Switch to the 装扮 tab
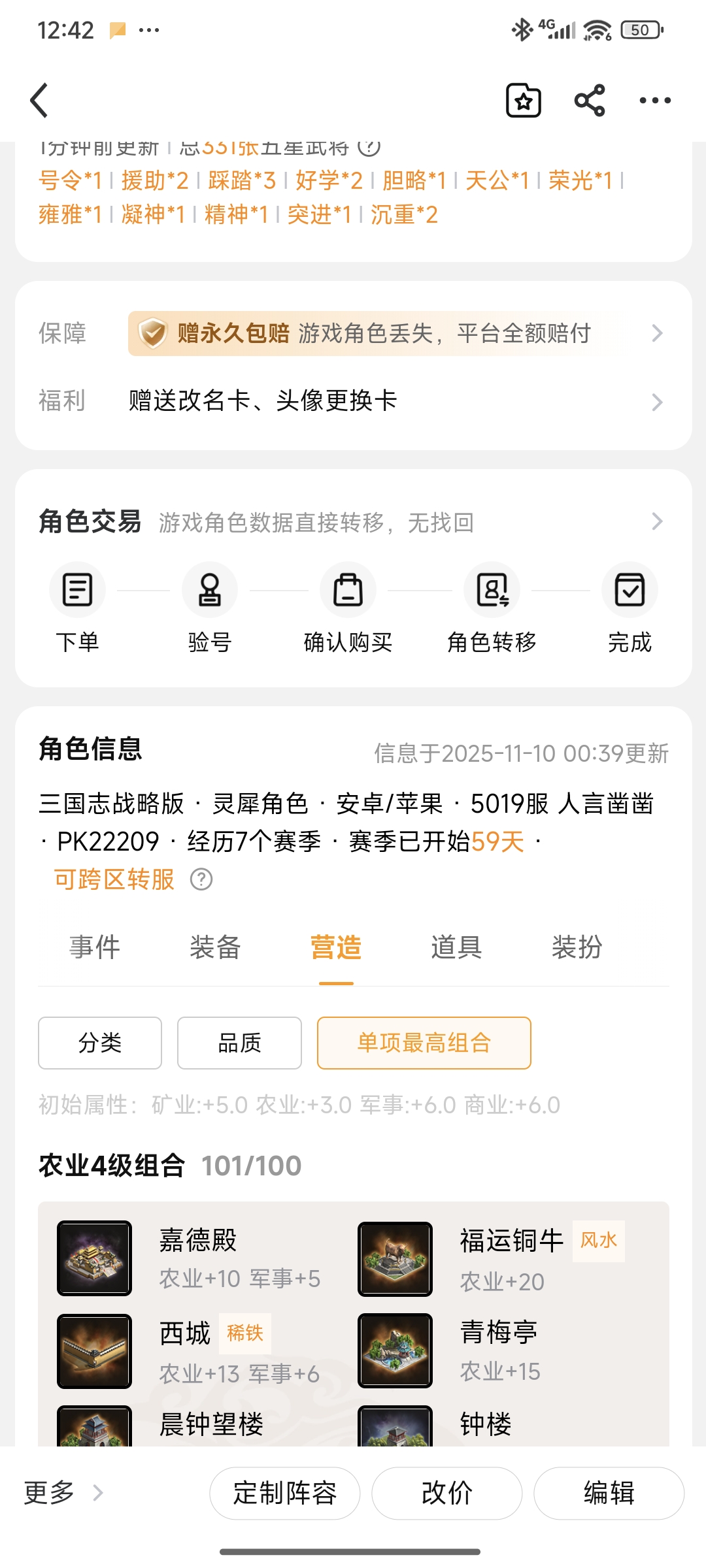The image size is (706, 1568). [x=577, y=947]
